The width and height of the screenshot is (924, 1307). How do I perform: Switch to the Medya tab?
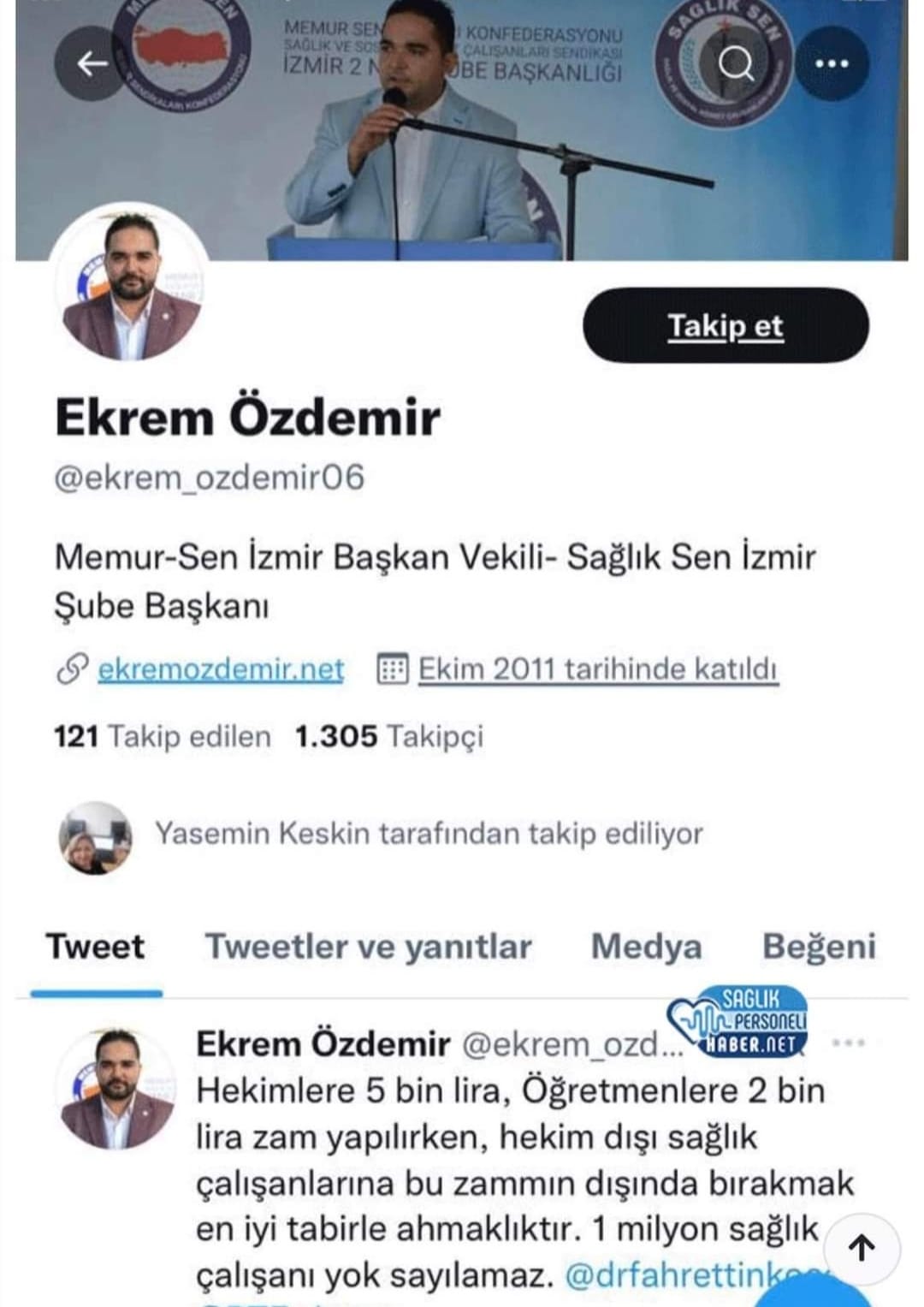tap(646, 947)
